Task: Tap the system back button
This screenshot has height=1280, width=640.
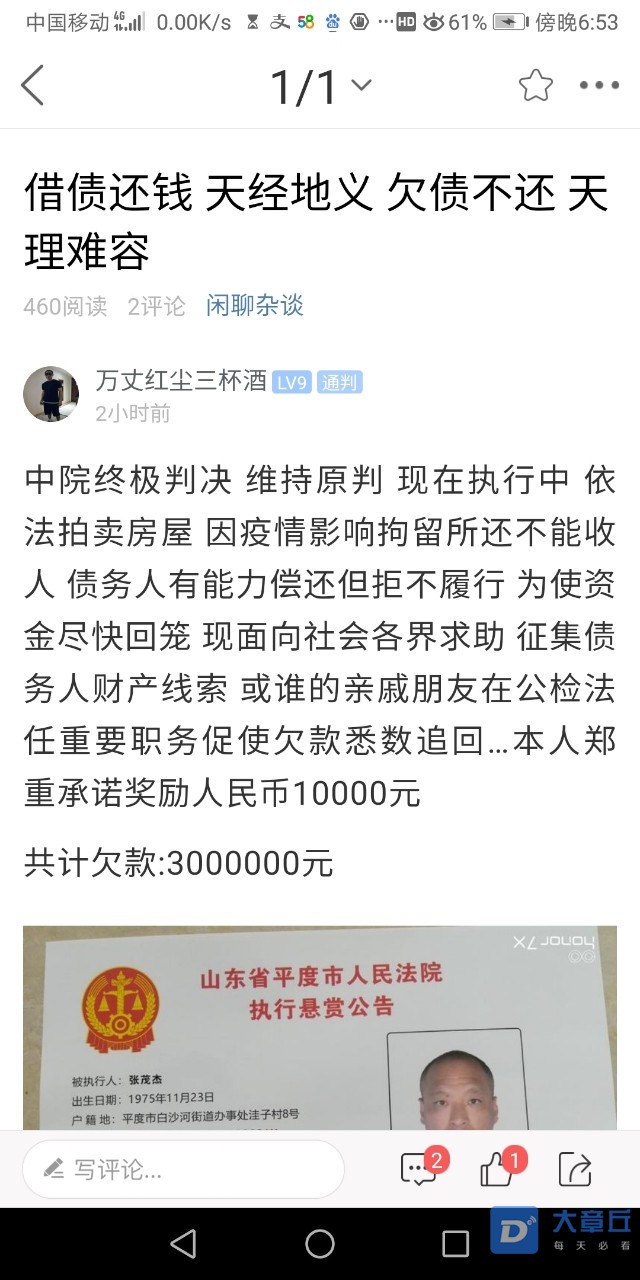Action: [183, 1243]
